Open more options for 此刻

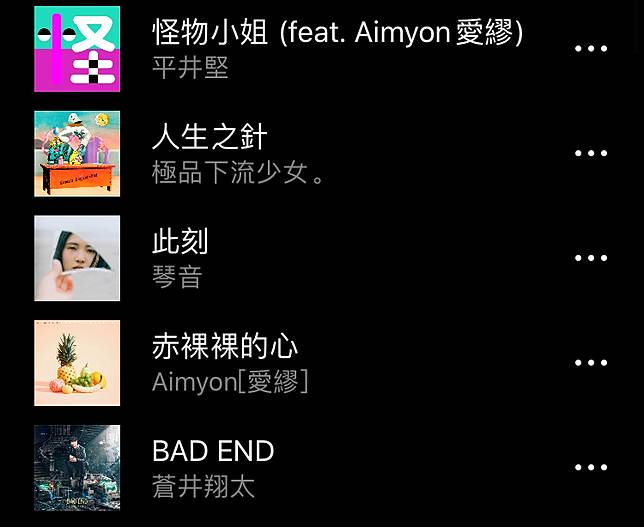[x=591, y=258]
